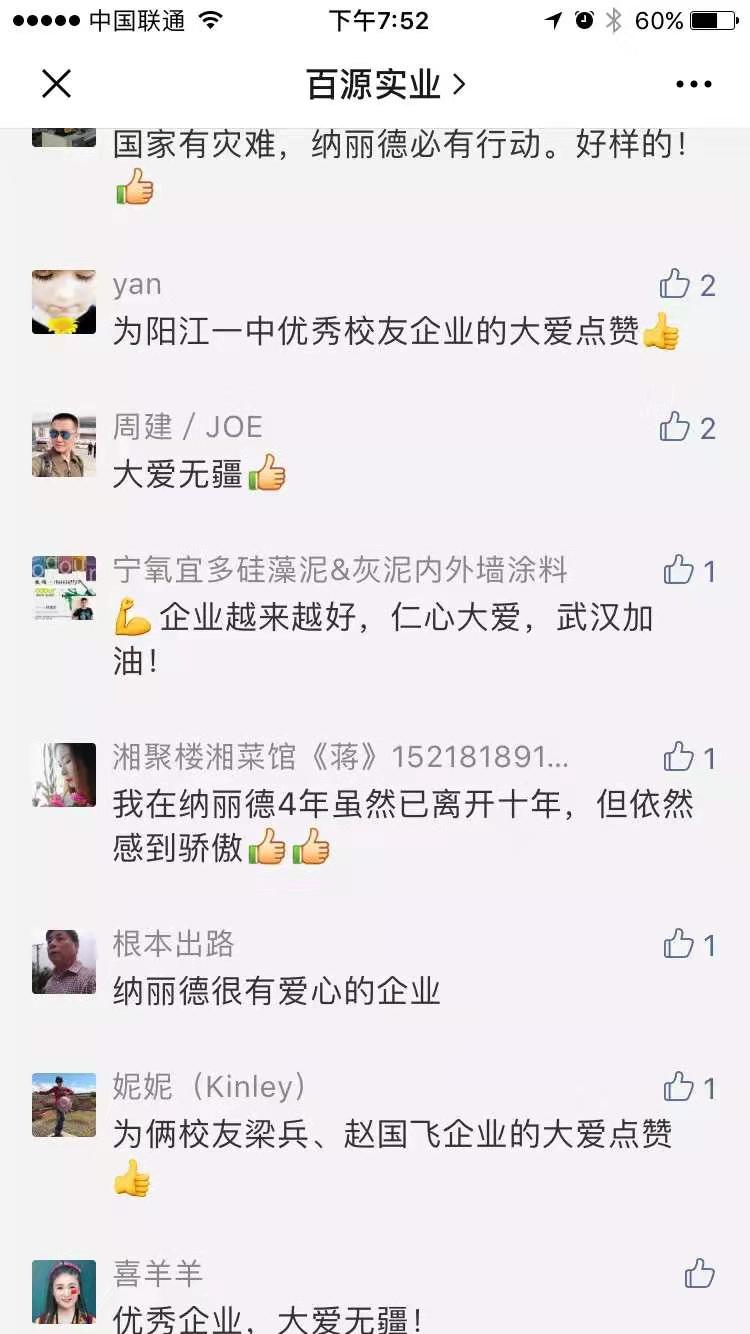
Task: Like 妮妮 (Kinley)'s comment
Action: [x=679, y=1087]
